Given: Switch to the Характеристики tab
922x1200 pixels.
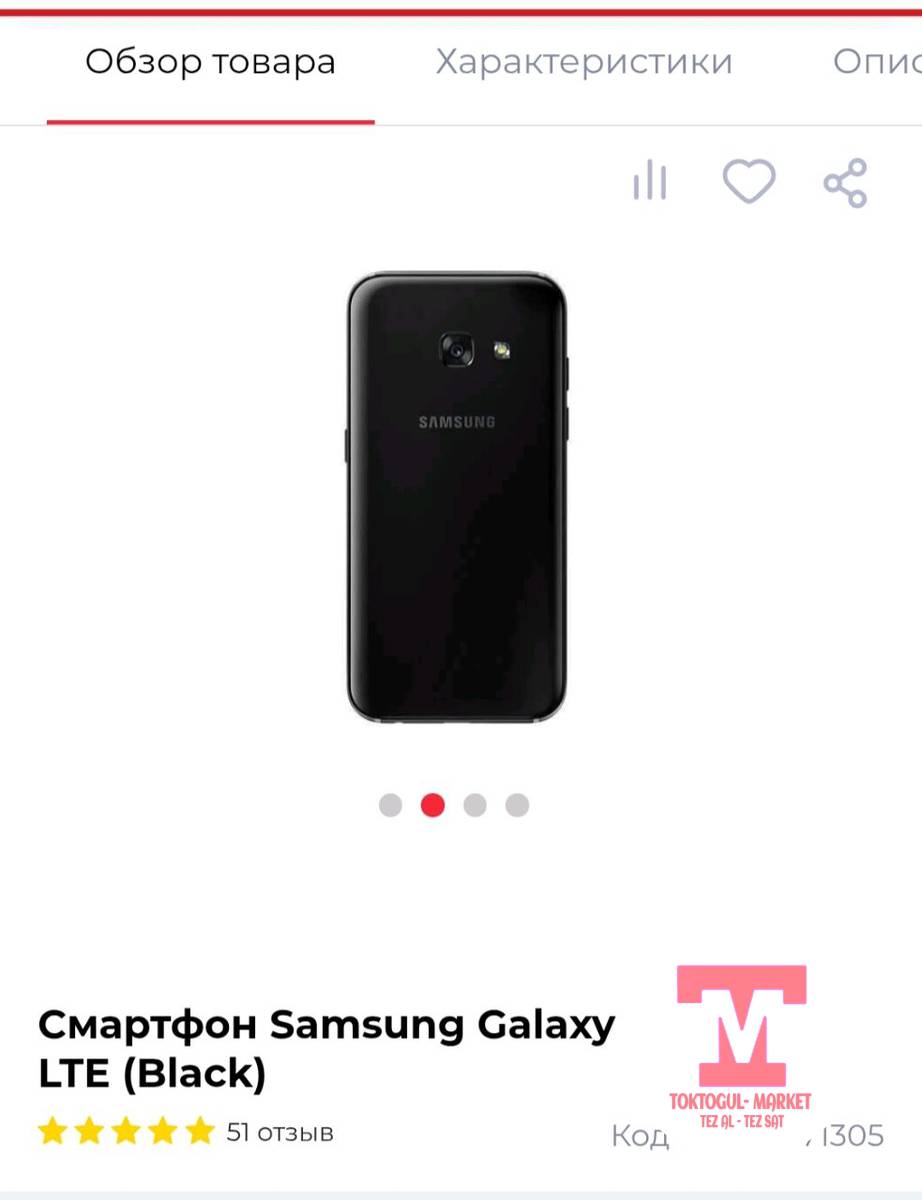Looking at the screenshot, I should [x=584, y=62].
